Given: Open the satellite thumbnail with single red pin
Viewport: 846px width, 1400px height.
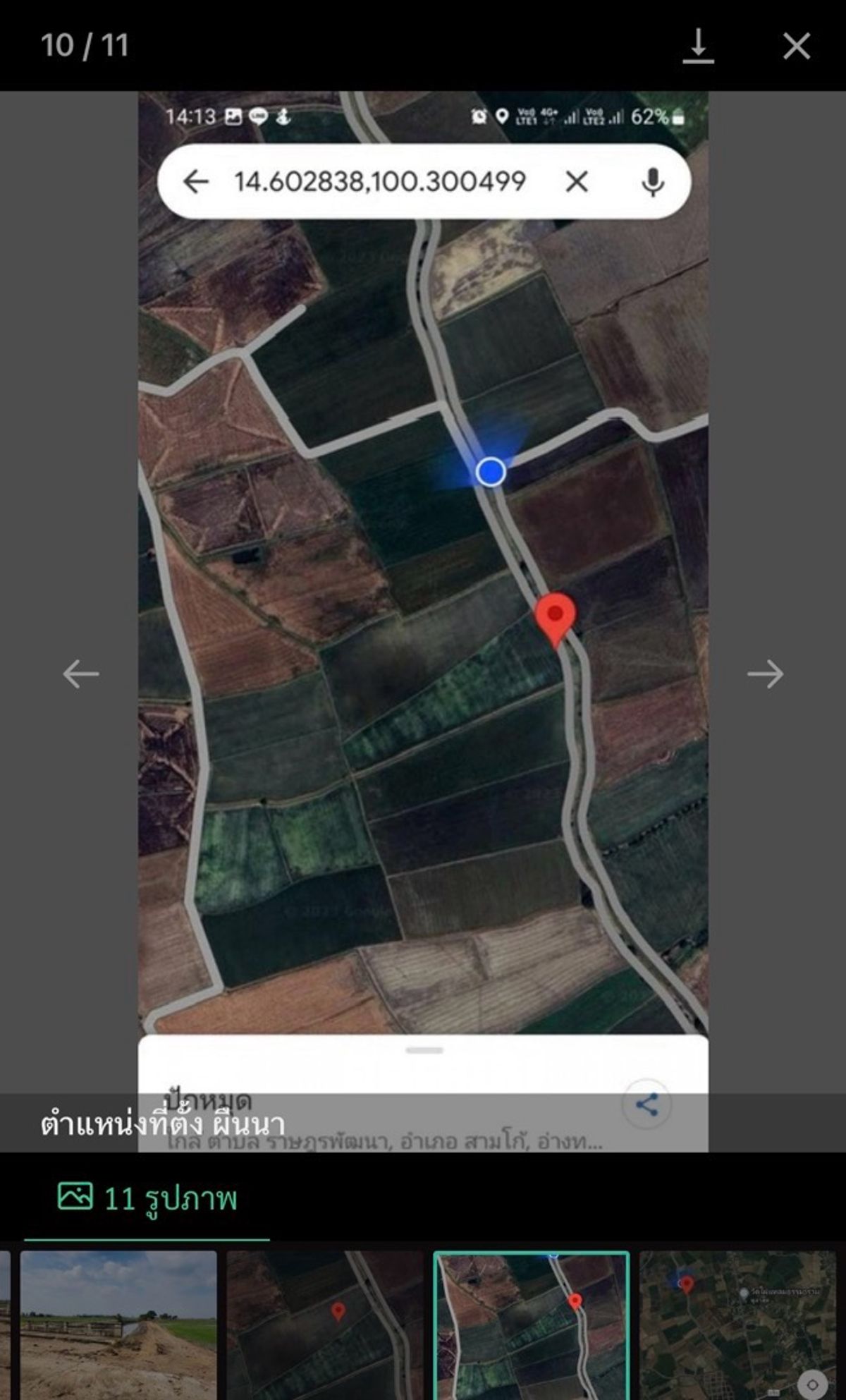Looking at the screenshot, I should tap(325, 1325).
